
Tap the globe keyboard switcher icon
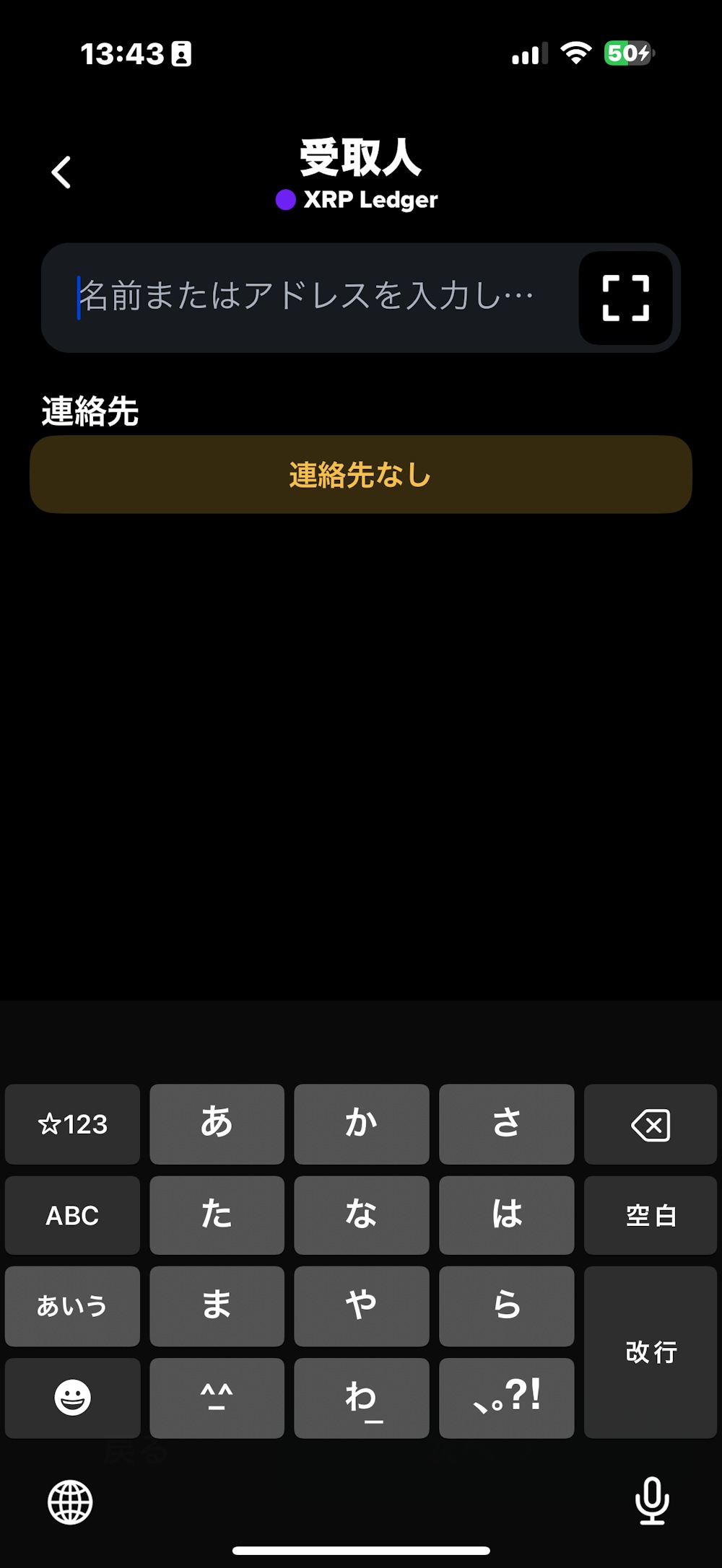[71, 1502]
